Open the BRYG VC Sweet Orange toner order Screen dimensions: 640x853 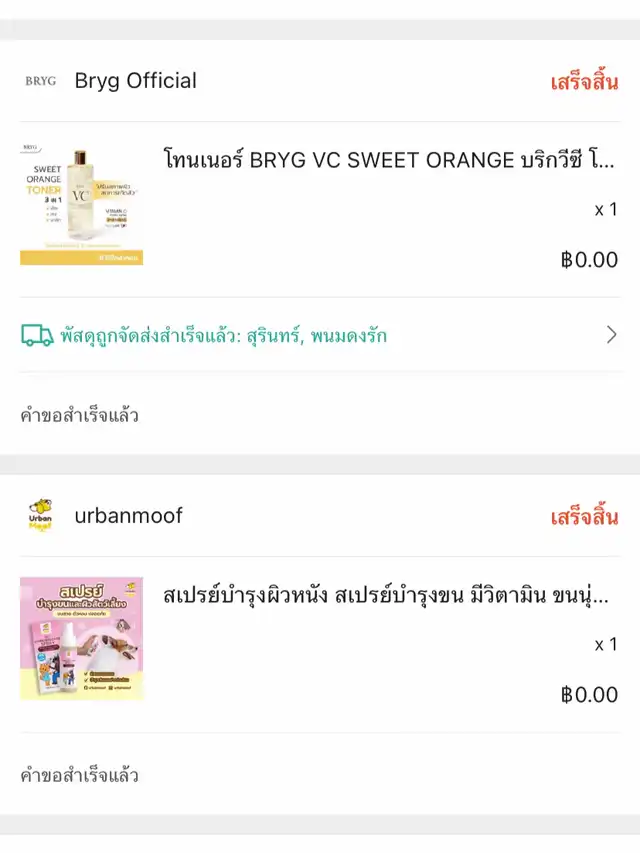[388, 159]
